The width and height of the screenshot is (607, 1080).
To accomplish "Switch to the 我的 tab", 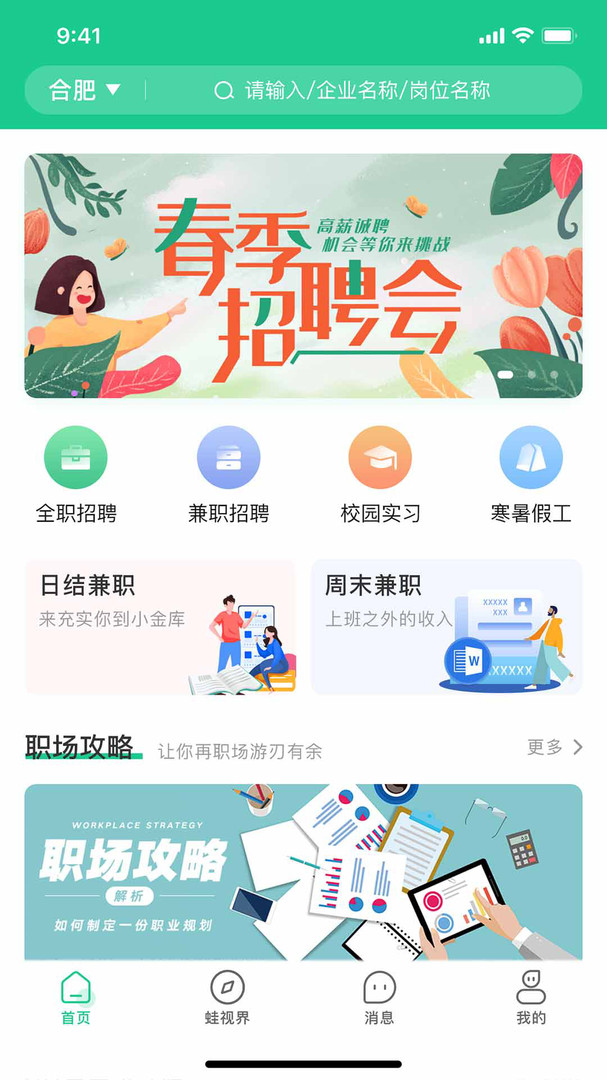I will tap(531, 998).
